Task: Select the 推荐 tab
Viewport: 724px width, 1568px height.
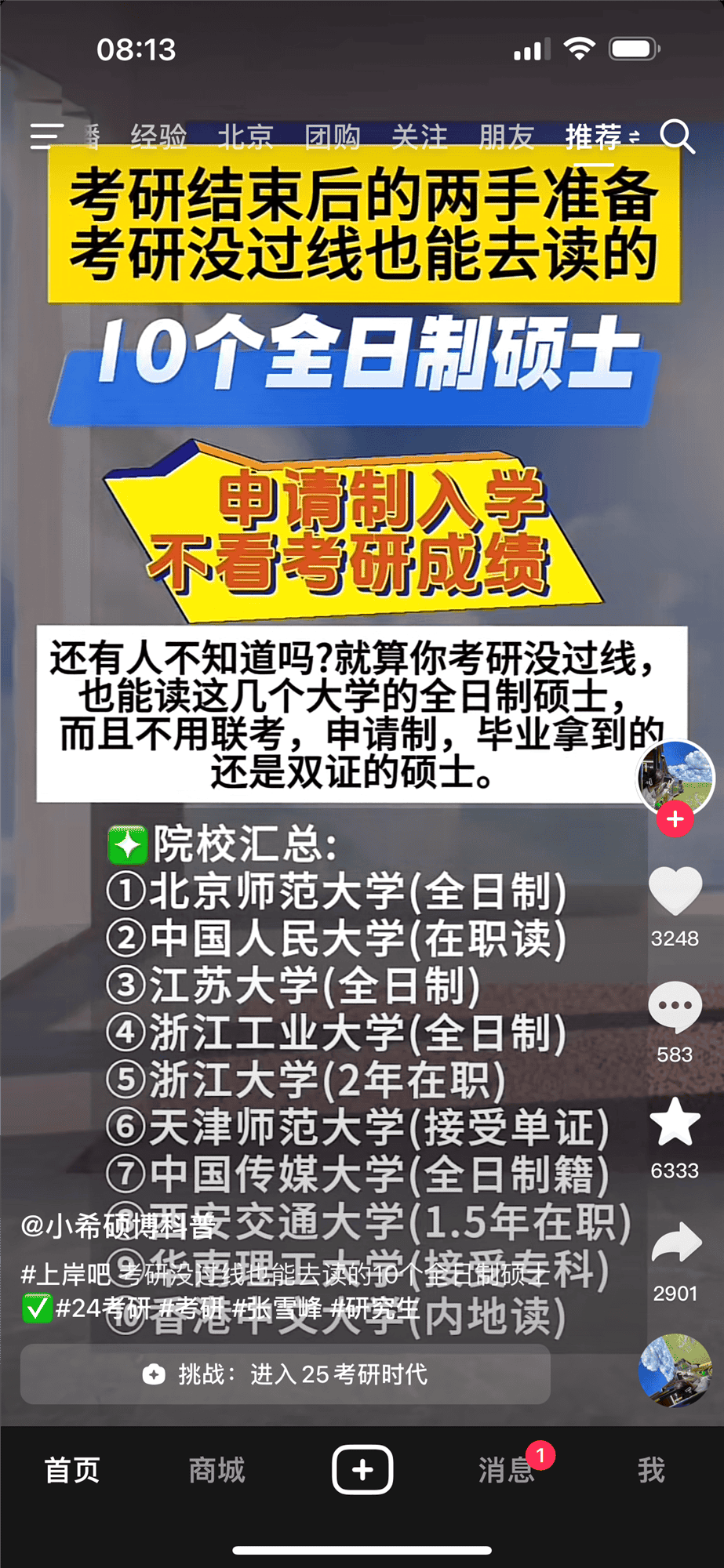Action: tap(594, 136)
